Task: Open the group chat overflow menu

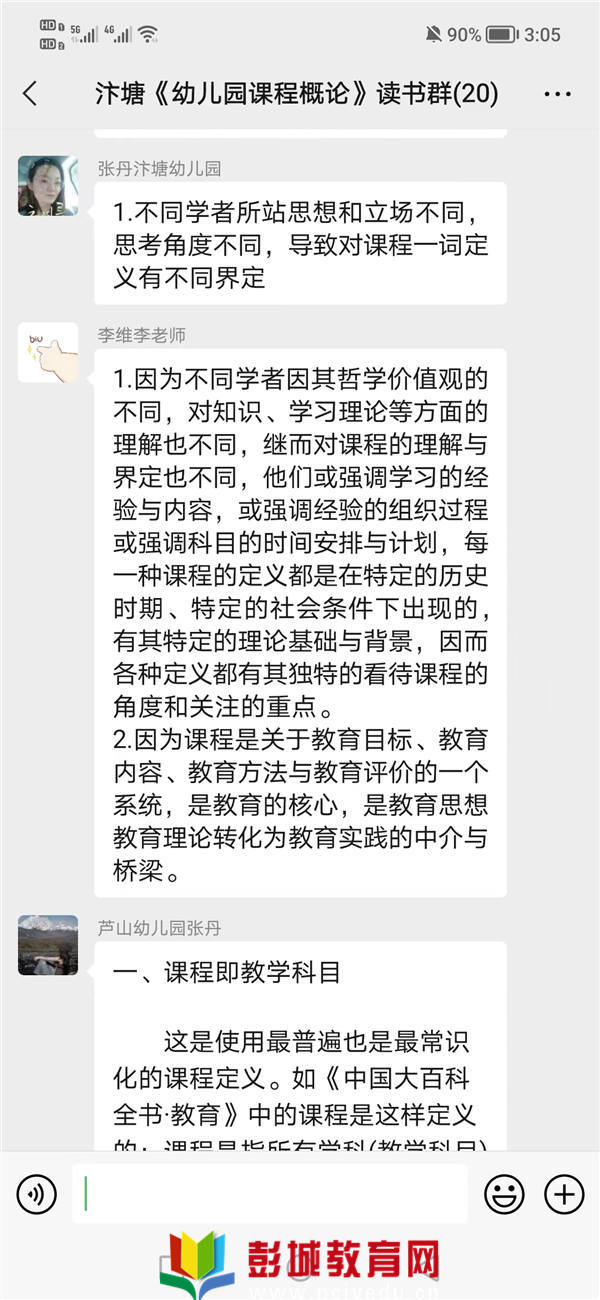Action: tap(557, 94)
